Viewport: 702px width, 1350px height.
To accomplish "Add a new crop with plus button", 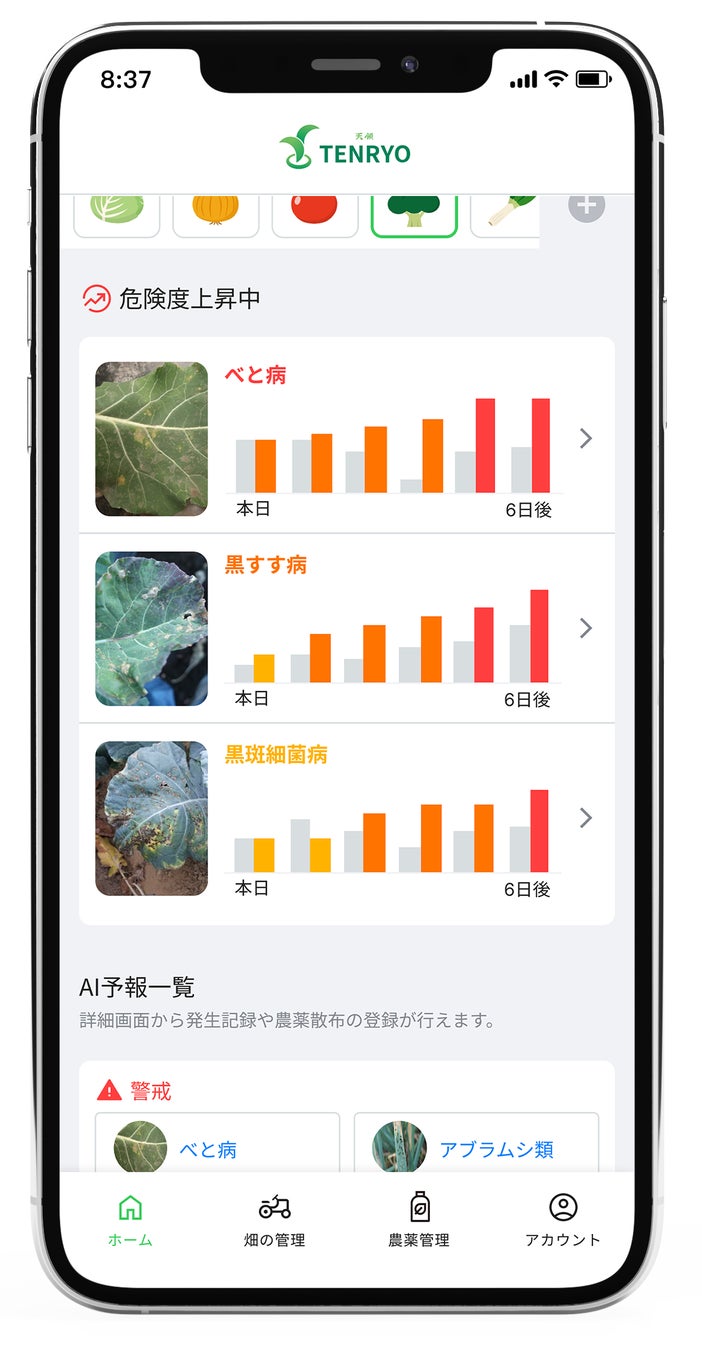I will [x=587, y=206].
